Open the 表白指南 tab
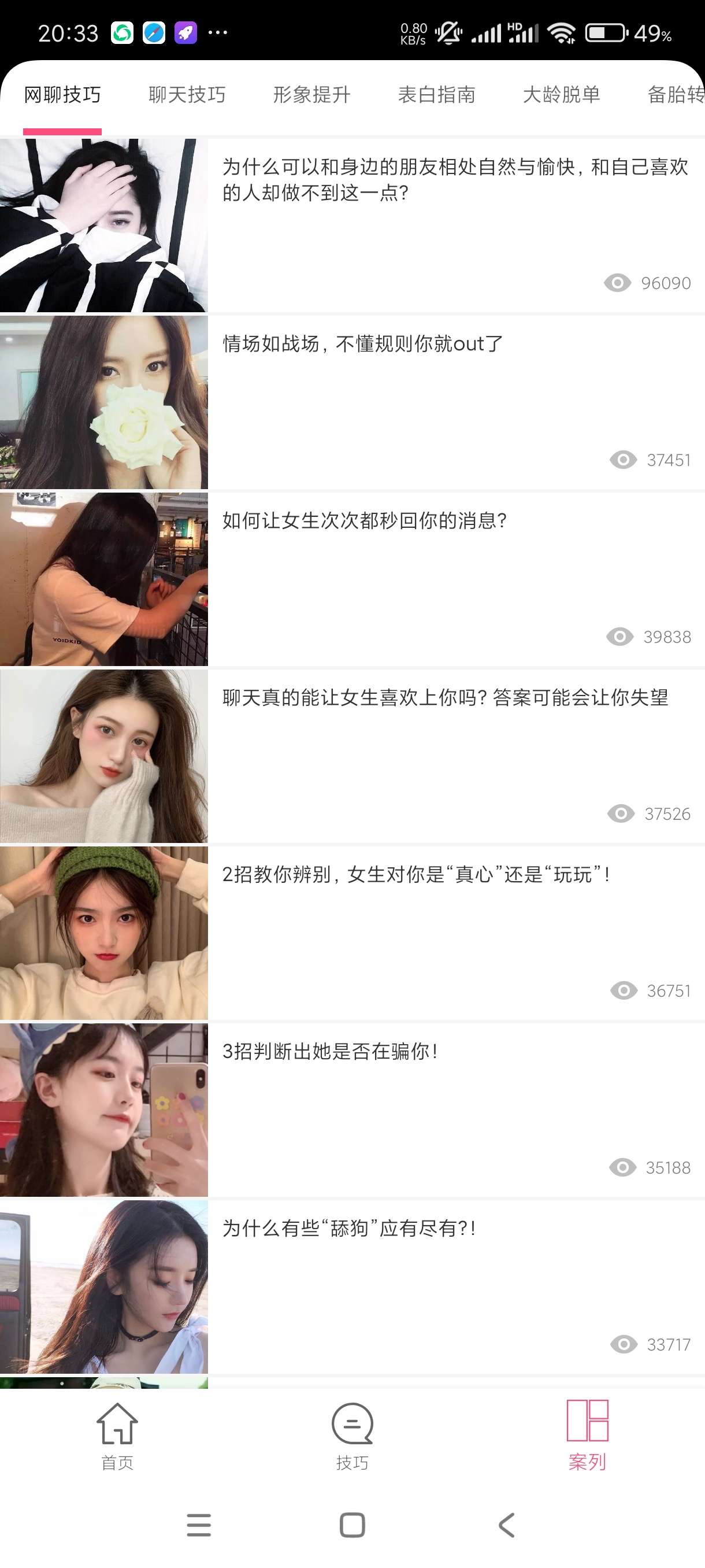 [436, 95]
